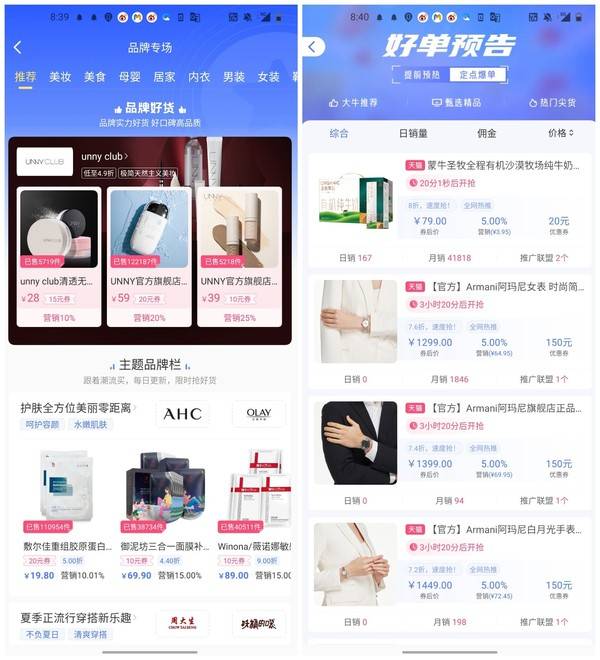600x660 pixels.
Task: Toggle the 价格 sort order
Action: (x=560, y=133)
